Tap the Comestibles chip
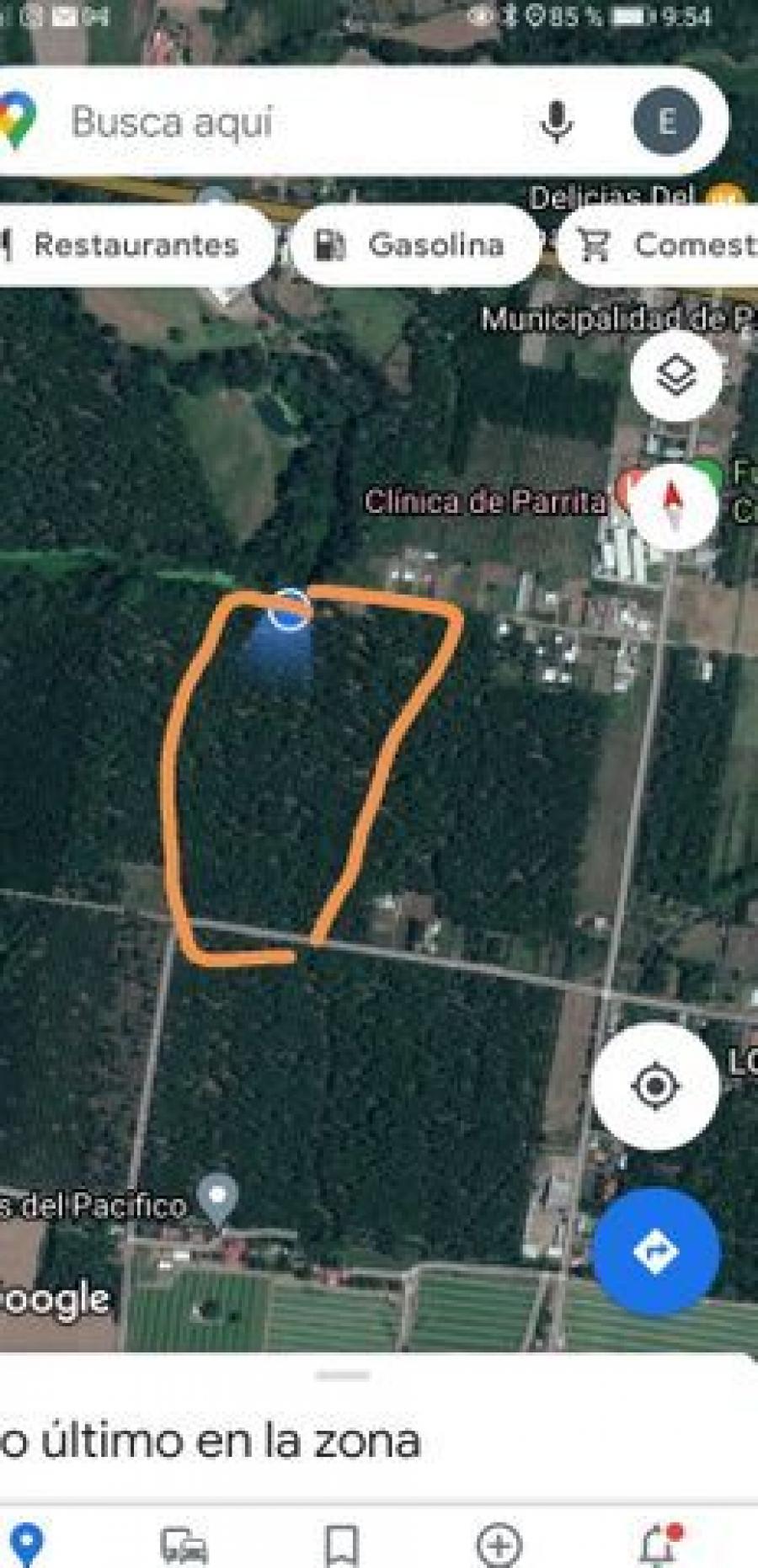Screen dimensions: 758x1568 (x=659, y=245)
